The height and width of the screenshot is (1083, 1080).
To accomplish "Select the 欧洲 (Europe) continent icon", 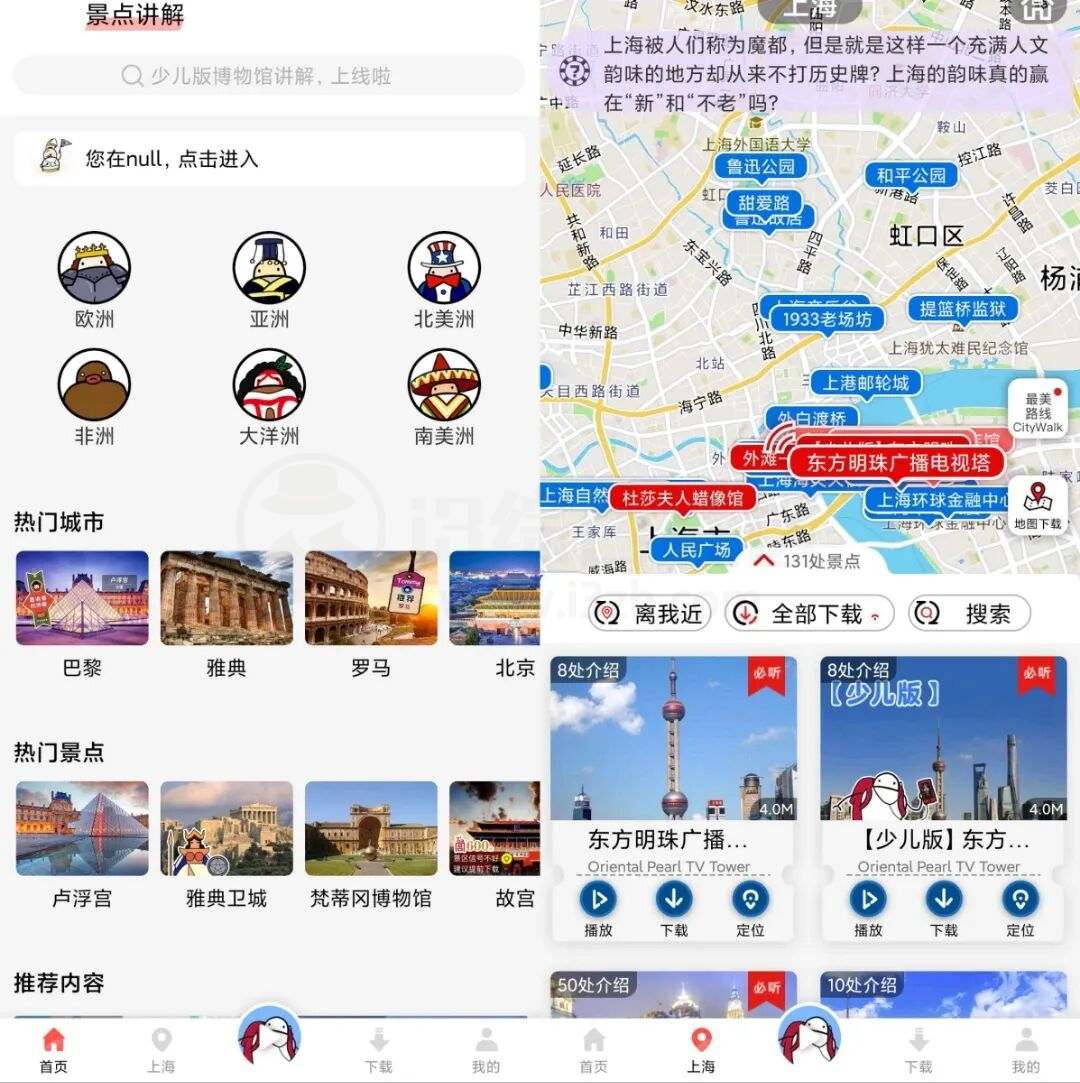I will point(93,267).
